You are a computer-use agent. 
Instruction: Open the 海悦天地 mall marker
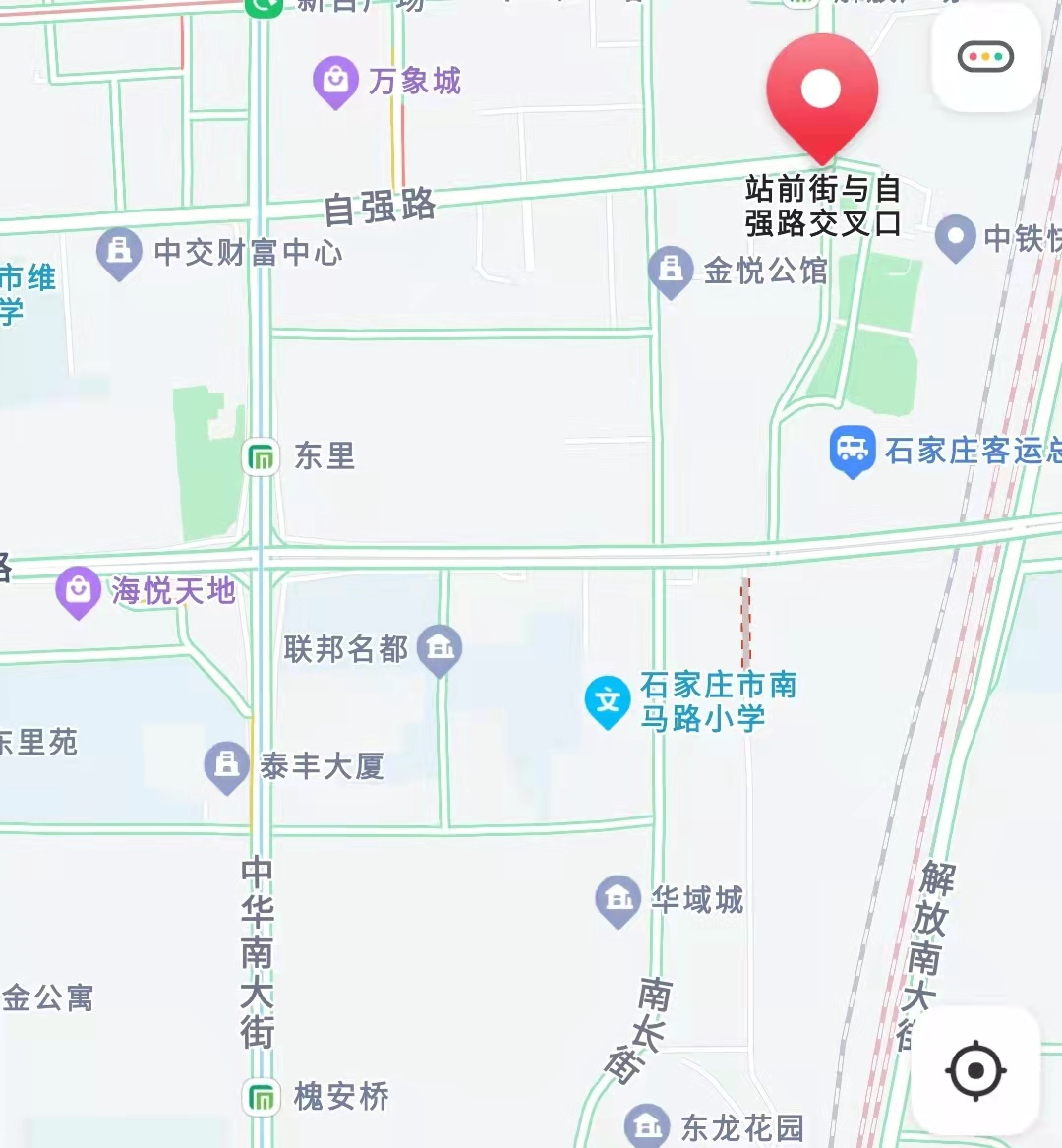pos(78,590)
